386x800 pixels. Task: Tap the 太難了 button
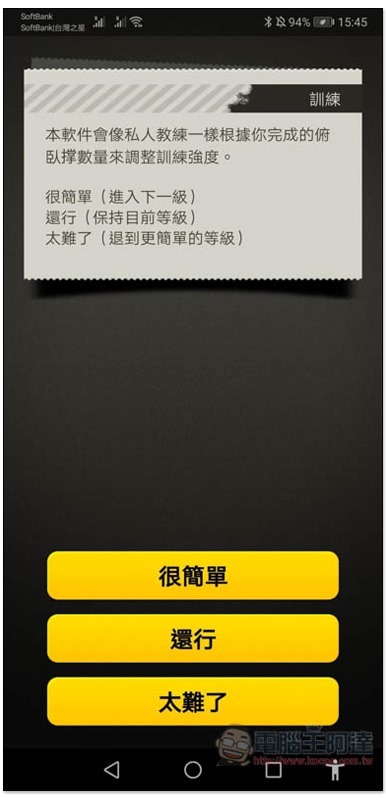(x=193, y=701)
